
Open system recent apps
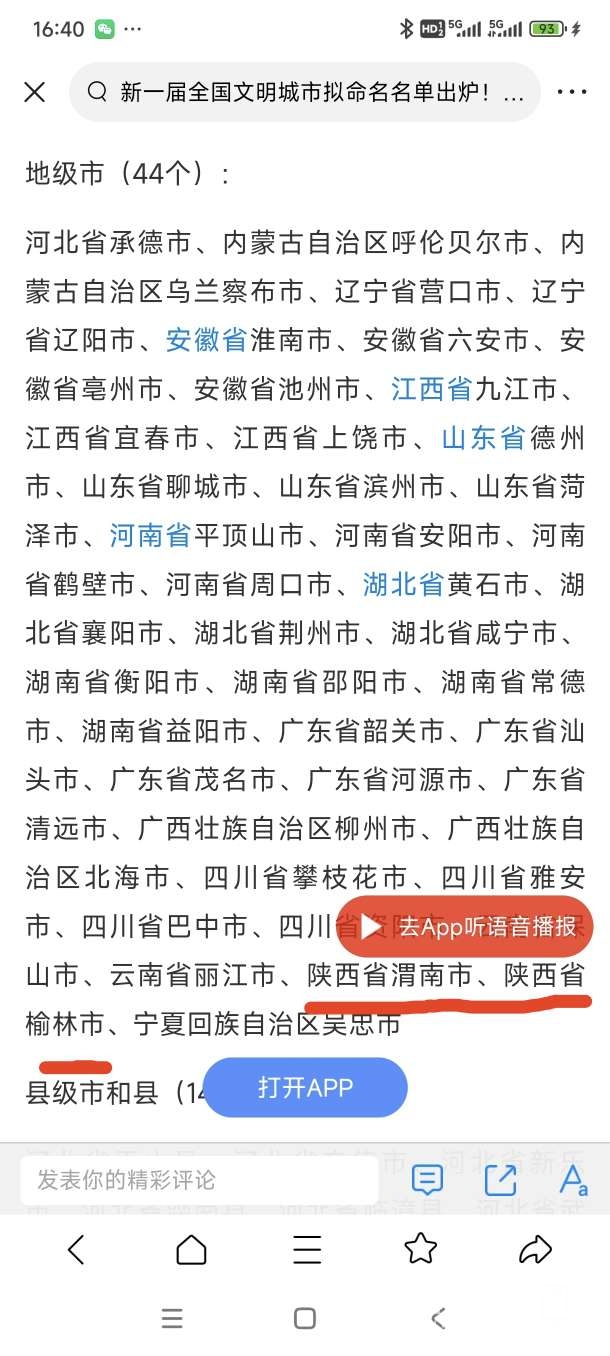pyautogui.click(x=172, y=1319)
